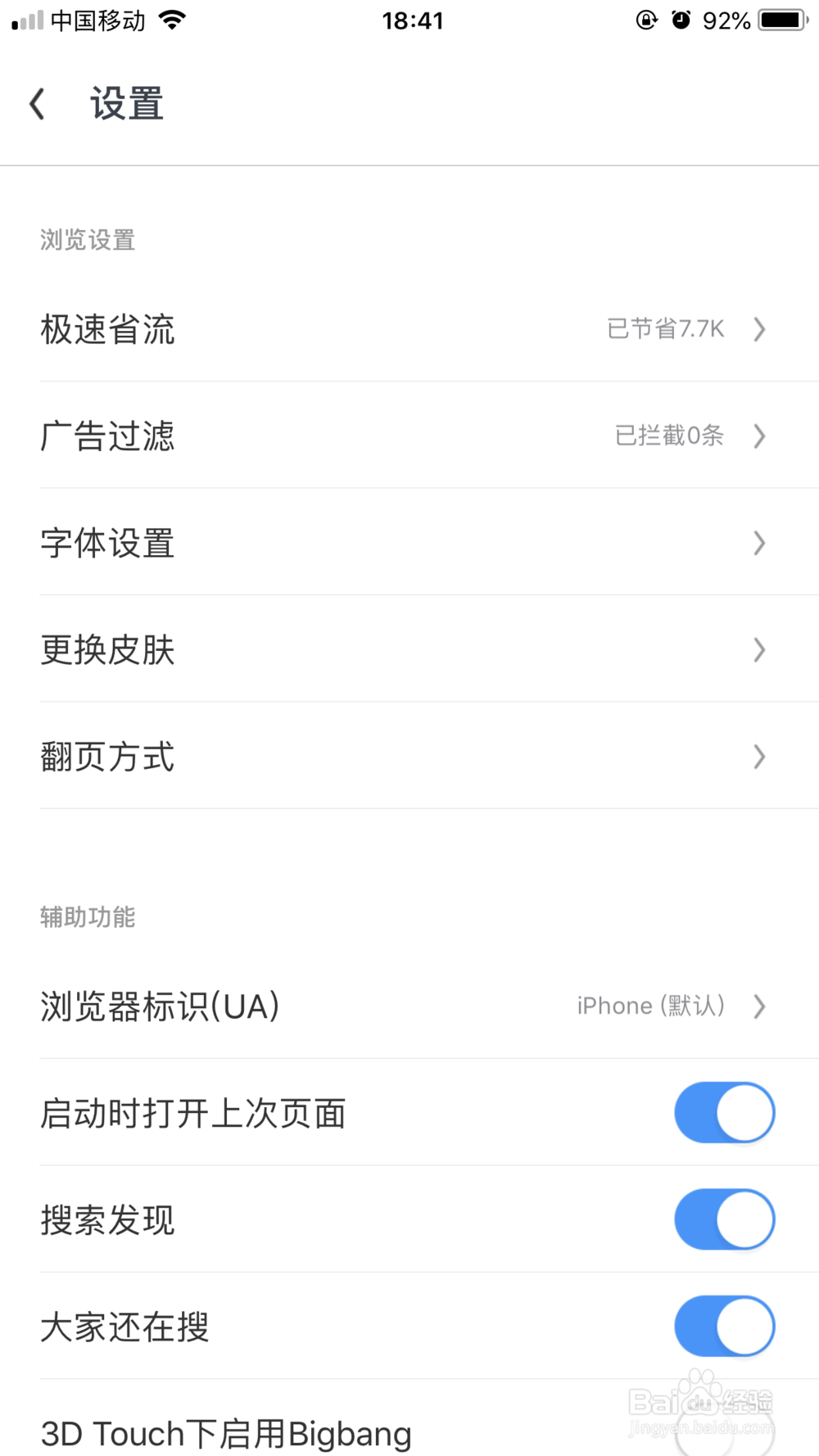Select the 辅助功能 section header
Image resolution: width=819 pixels, height=1456 pixels.
pos(88,917)
